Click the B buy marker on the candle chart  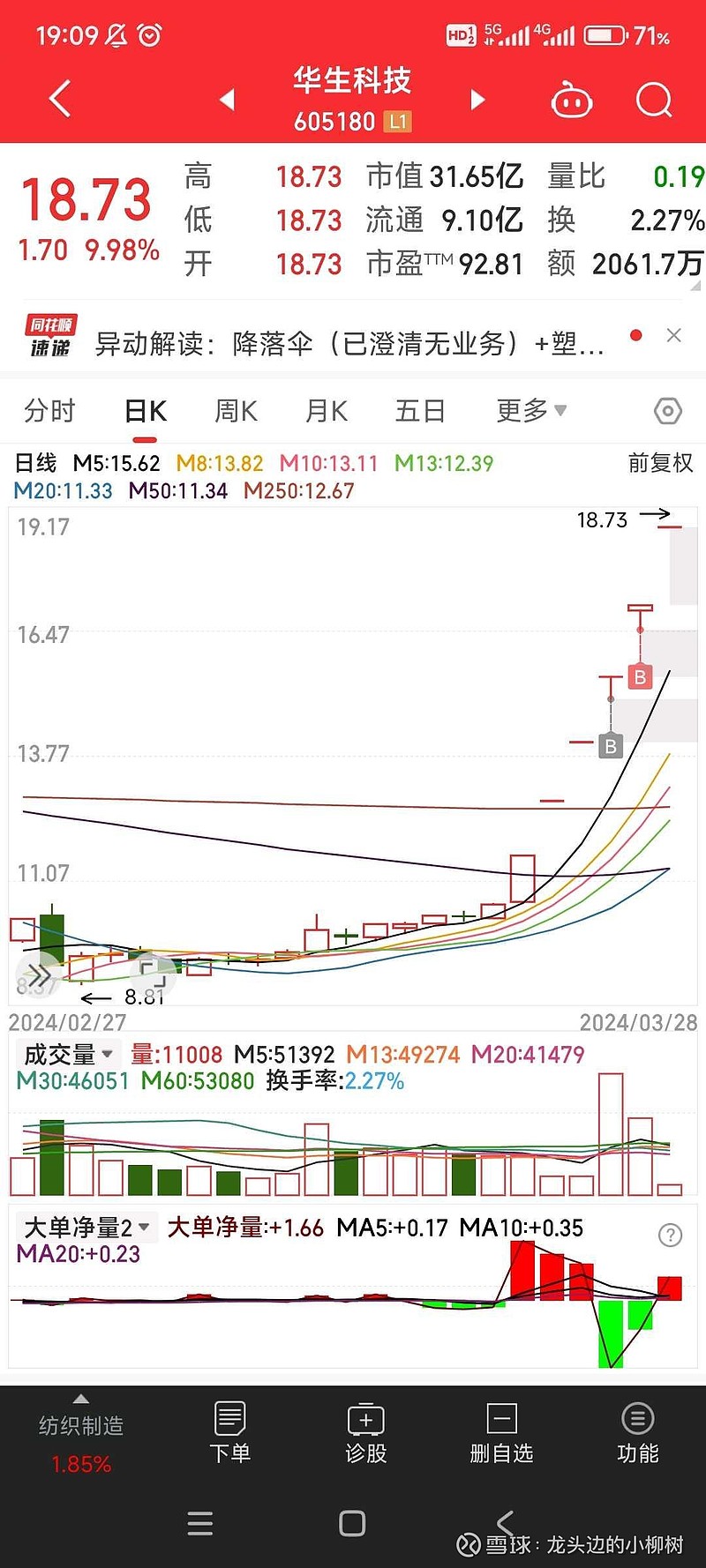coord(639,677)
